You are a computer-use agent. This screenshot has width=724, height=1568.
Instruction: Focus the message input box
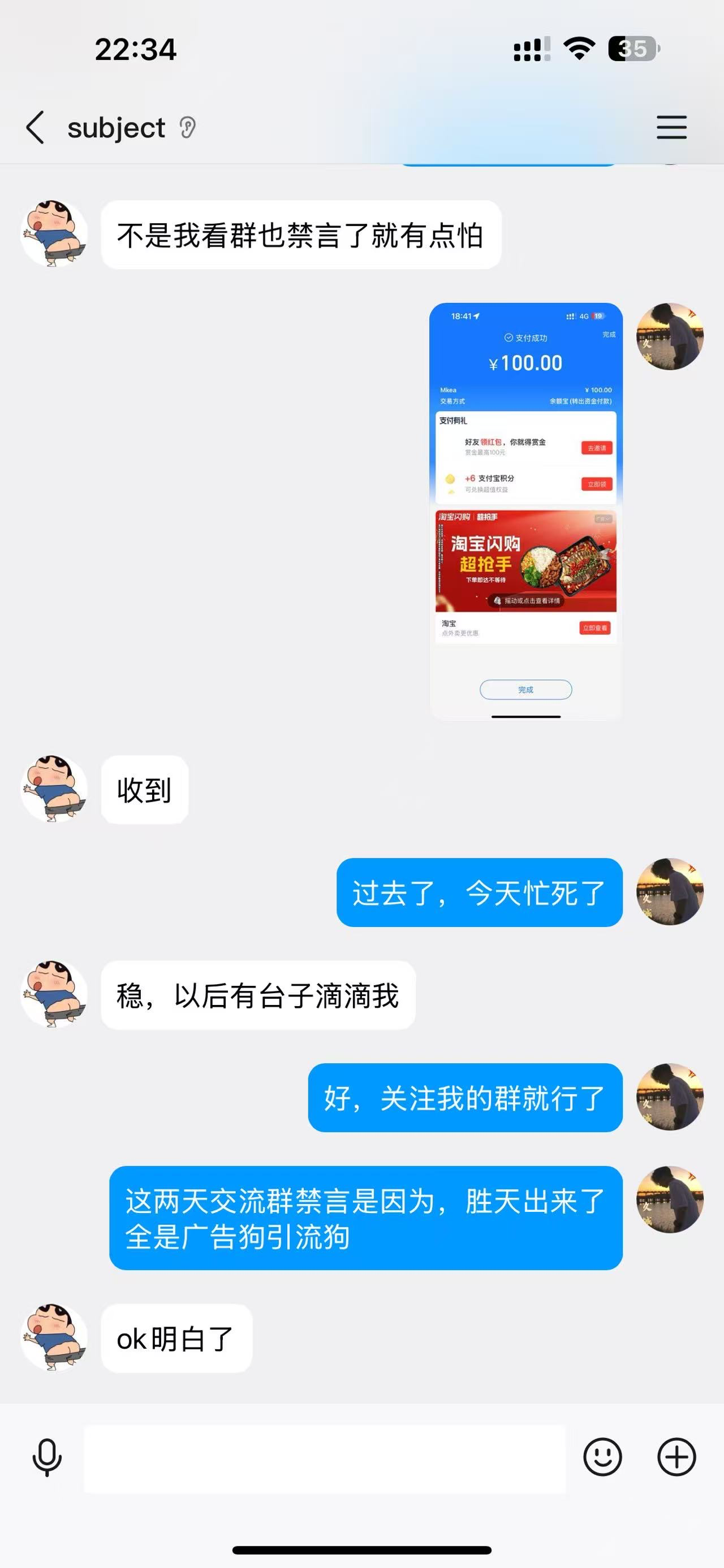(325, 1458)
